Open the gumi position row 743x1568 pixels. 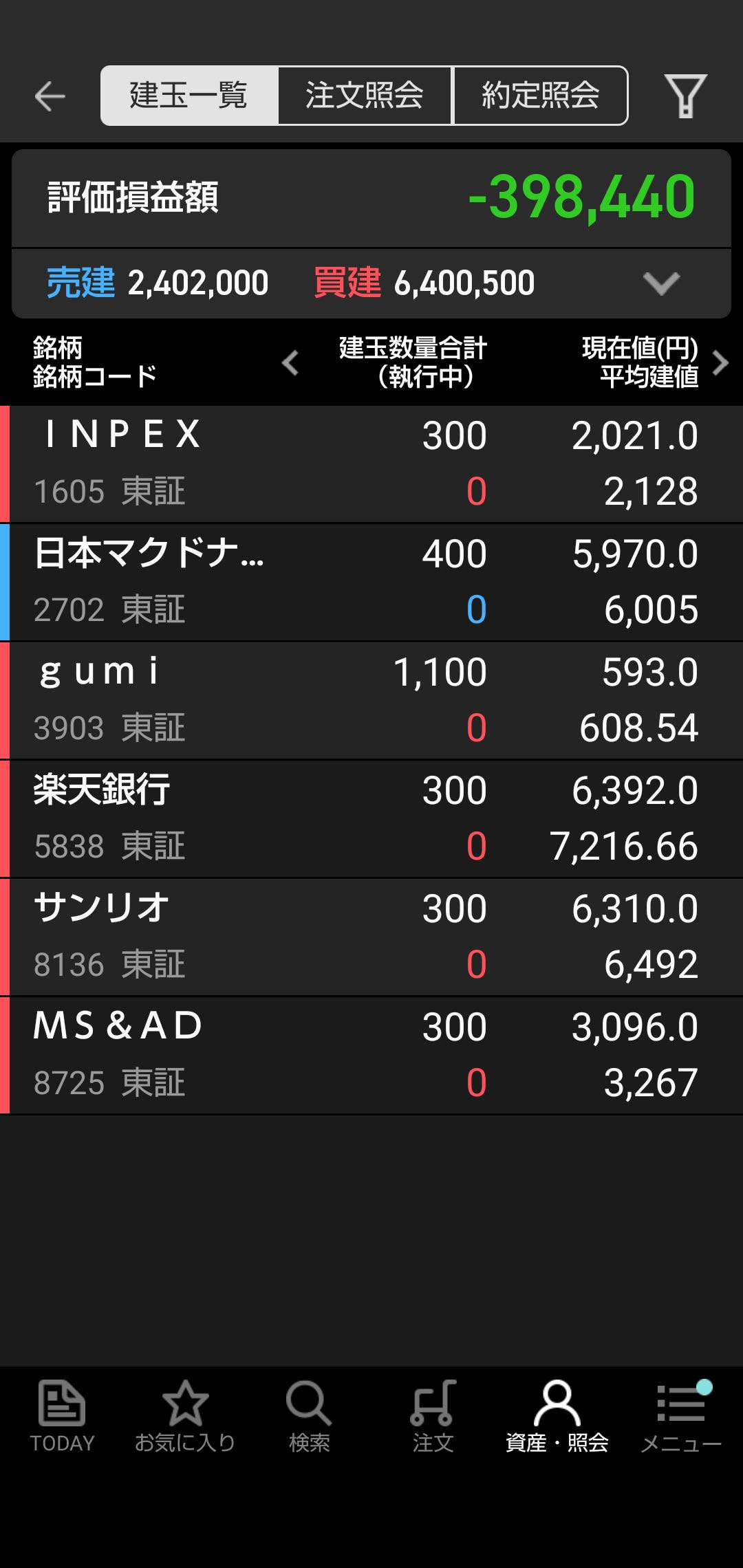pyautogui.click(x=371, y=701)
